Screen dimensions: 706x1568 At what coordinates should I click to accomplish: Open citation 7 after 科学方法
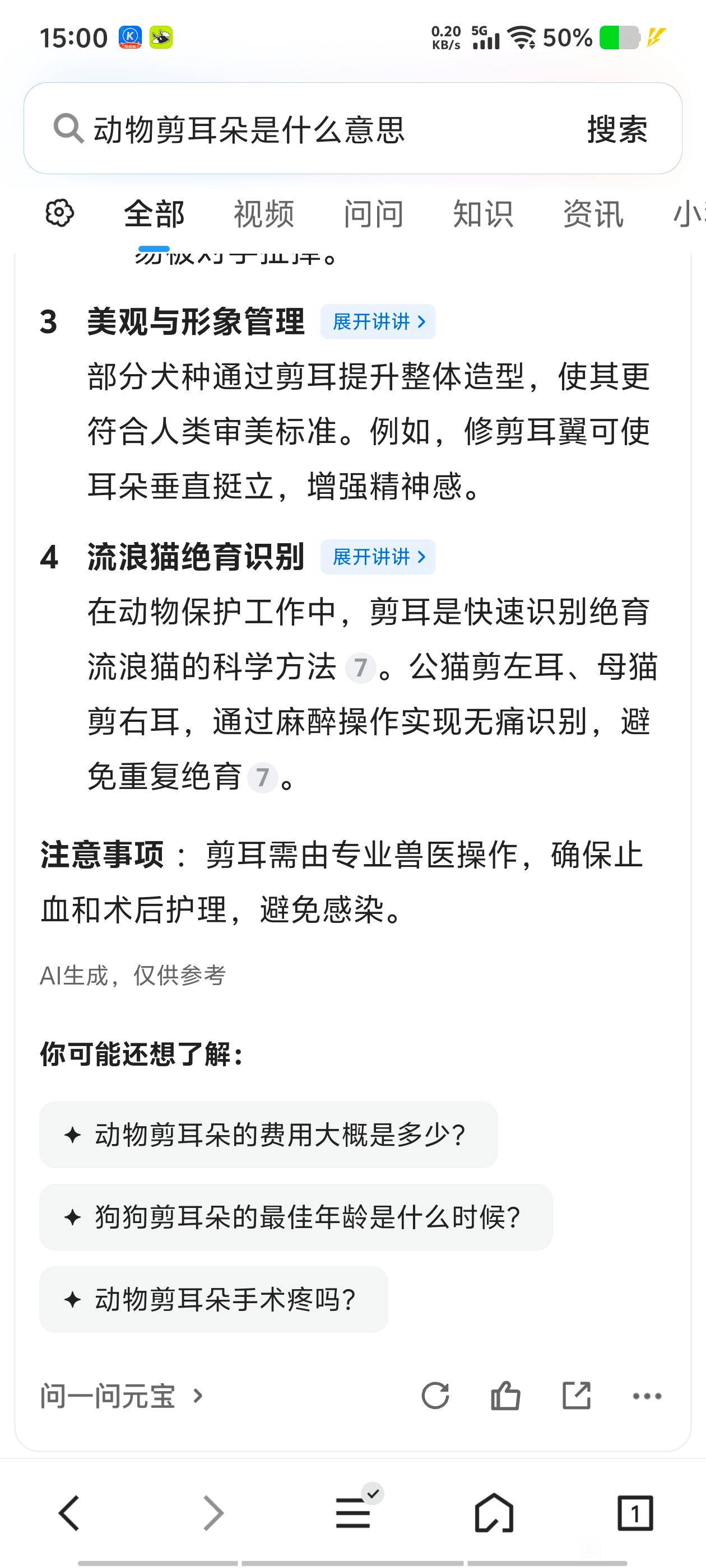[360, 668]
